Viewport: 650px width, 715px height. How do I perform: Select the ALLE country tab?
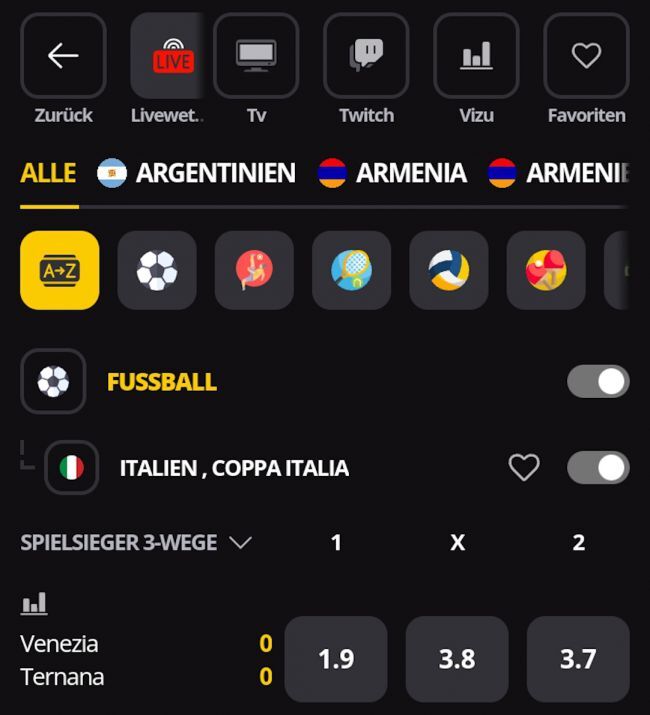pos(48,173)
